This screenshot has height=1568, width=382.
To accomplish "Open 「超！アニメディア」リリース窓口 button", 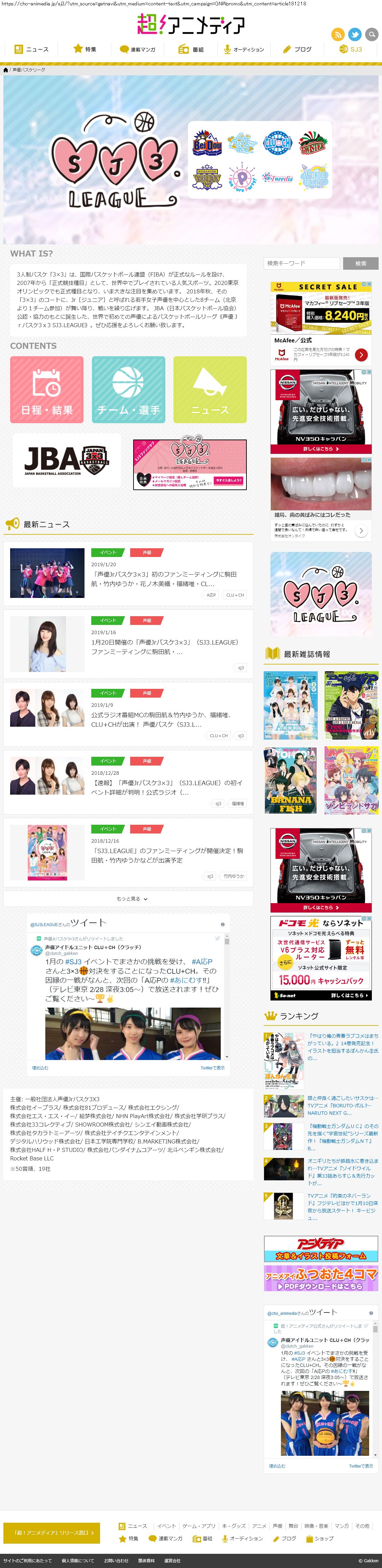I will click(52, 1532).
